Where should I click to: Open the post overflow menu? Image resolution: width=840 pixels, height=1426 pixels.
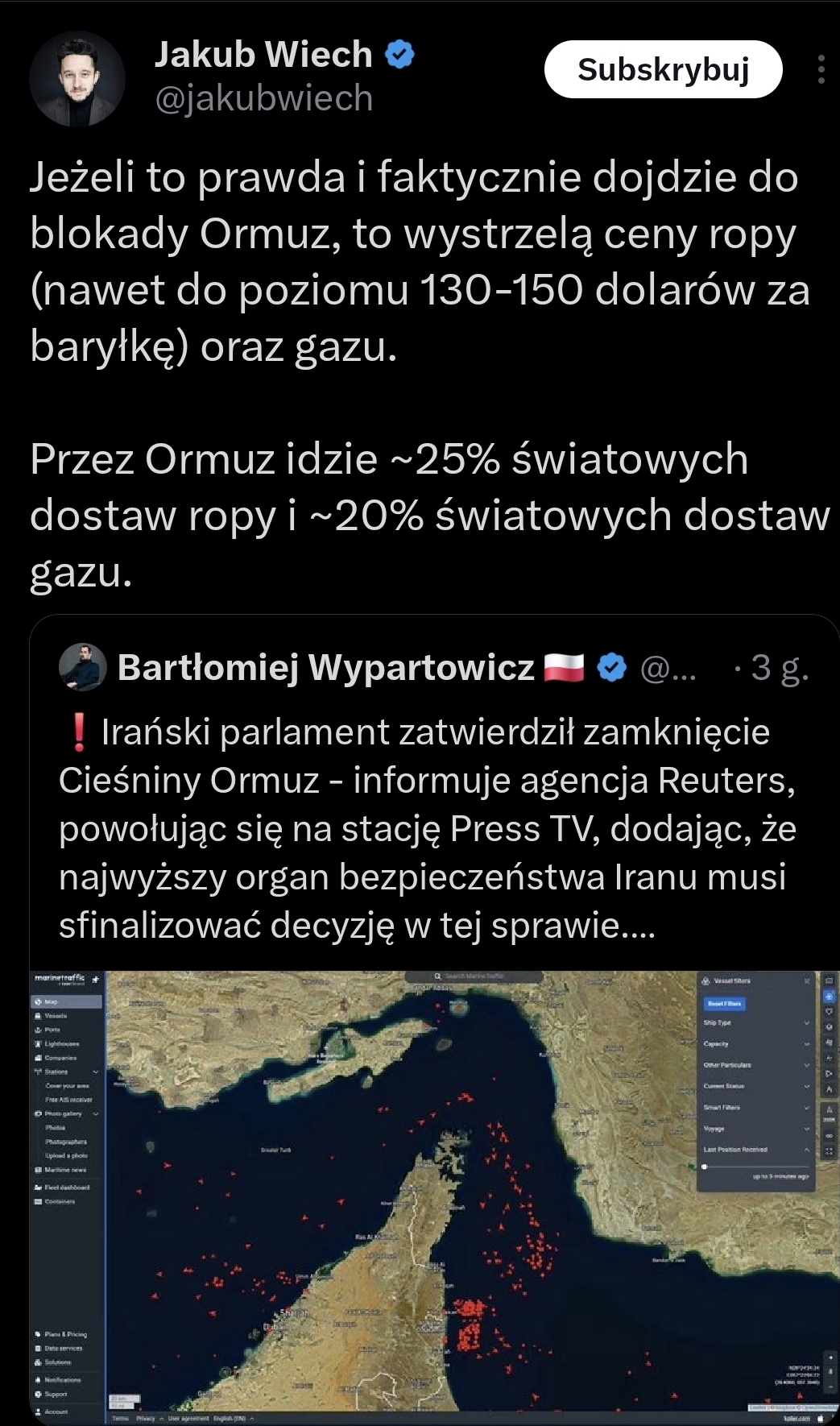pyautogui.click(x=821, y=70)
